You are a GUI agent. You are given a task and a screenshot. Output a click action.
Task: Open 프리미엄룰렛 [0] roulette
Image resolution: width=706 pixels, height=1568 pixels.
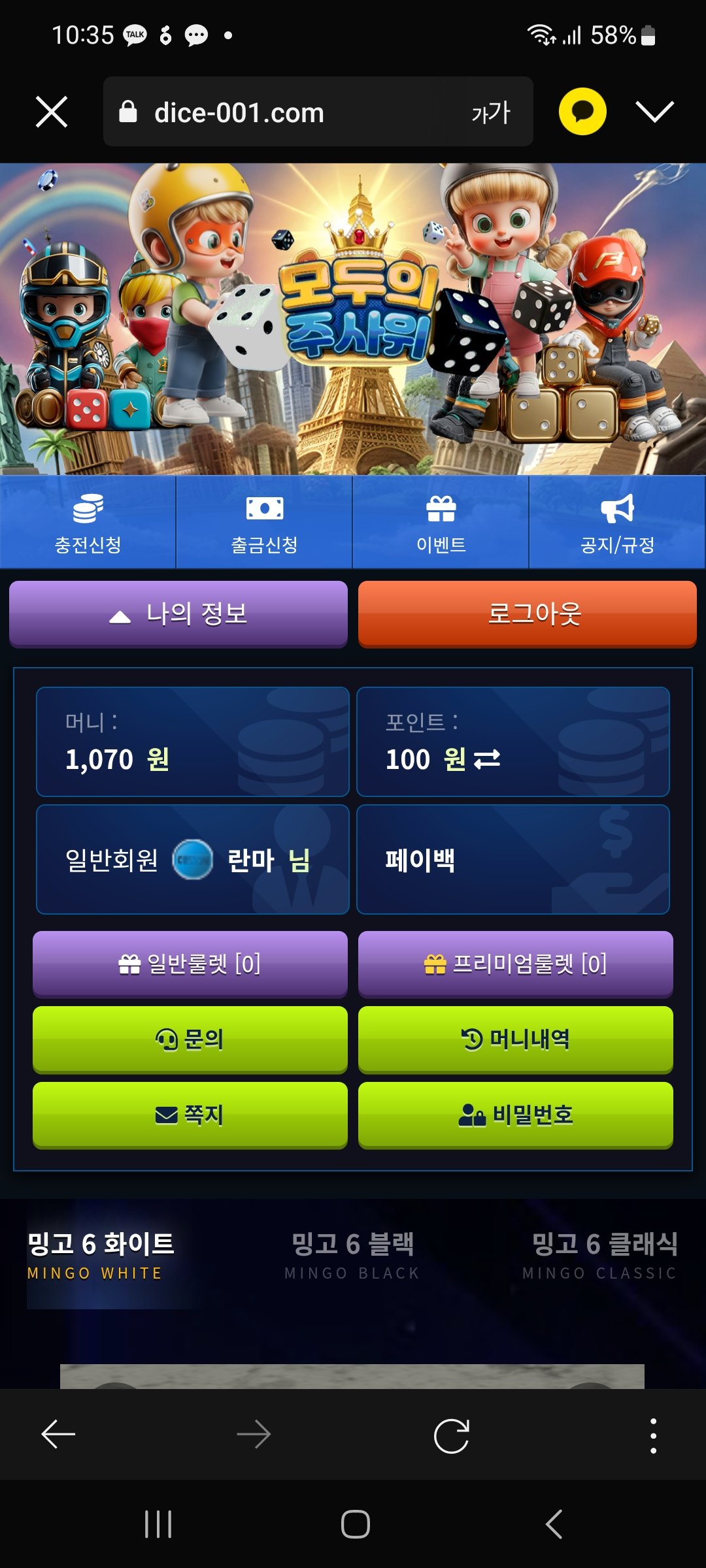515,964
